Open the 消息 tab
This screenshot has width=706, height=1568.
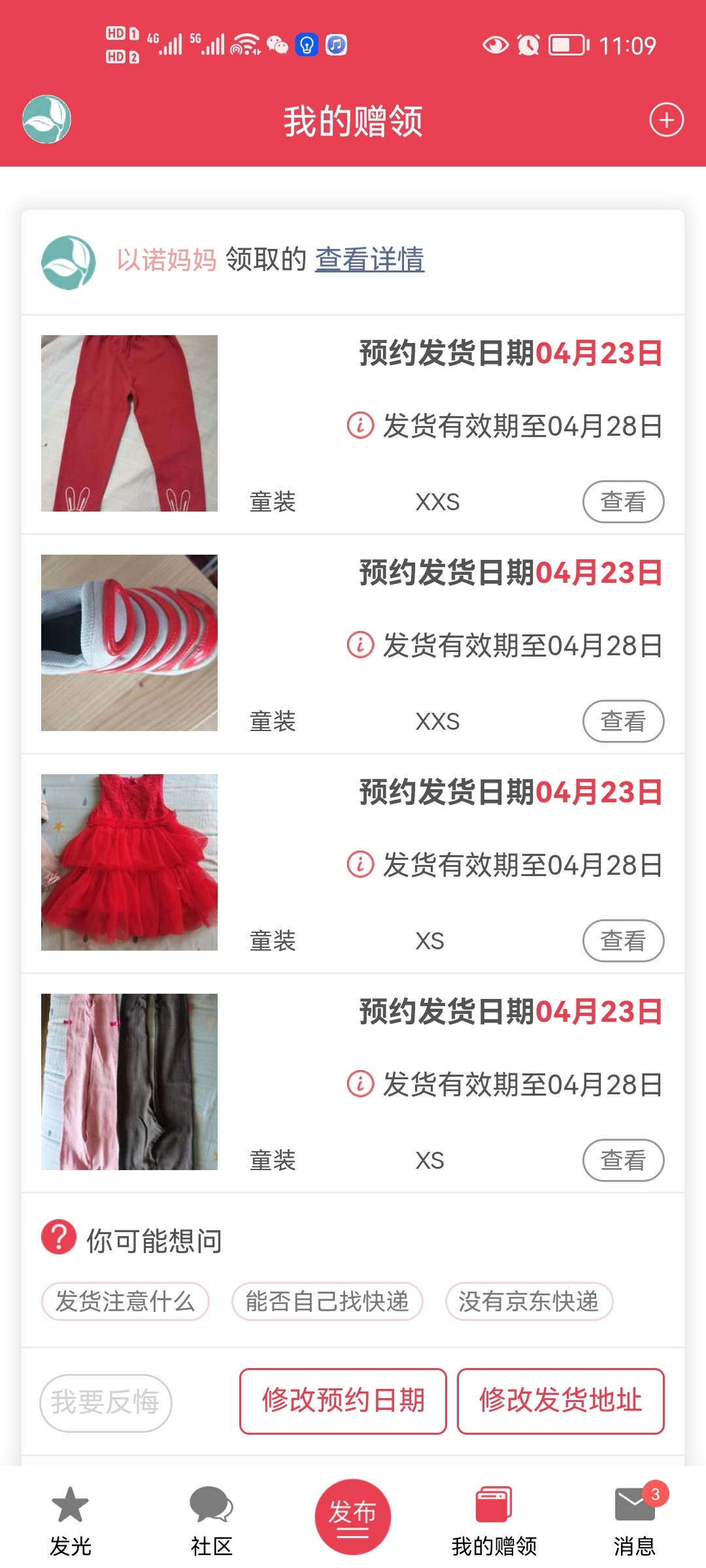click(x=634, y=1520)
